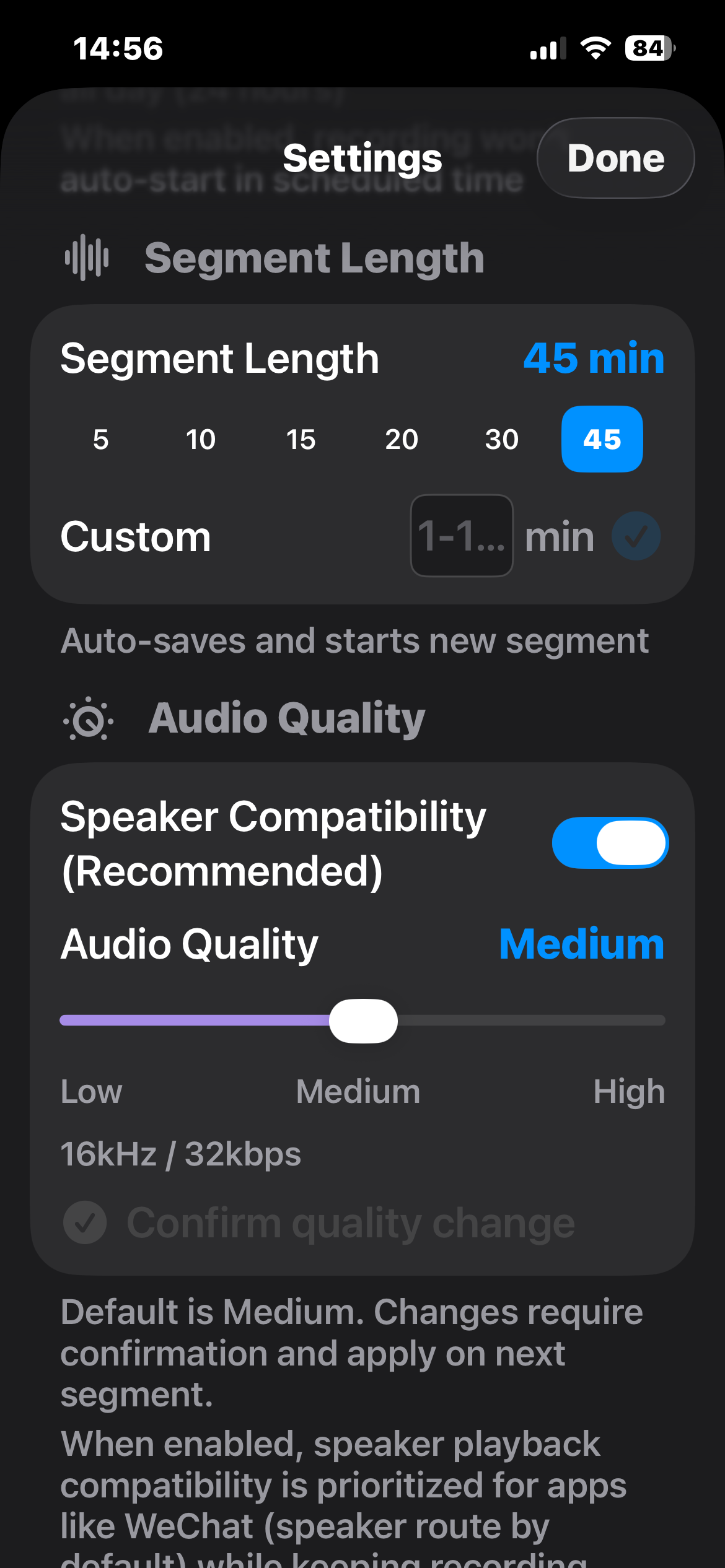This screenshot has height=1568, width=725.
Task: Tap the selected 45 minute option
Action: pyautogui.click(x=602, y=440)
